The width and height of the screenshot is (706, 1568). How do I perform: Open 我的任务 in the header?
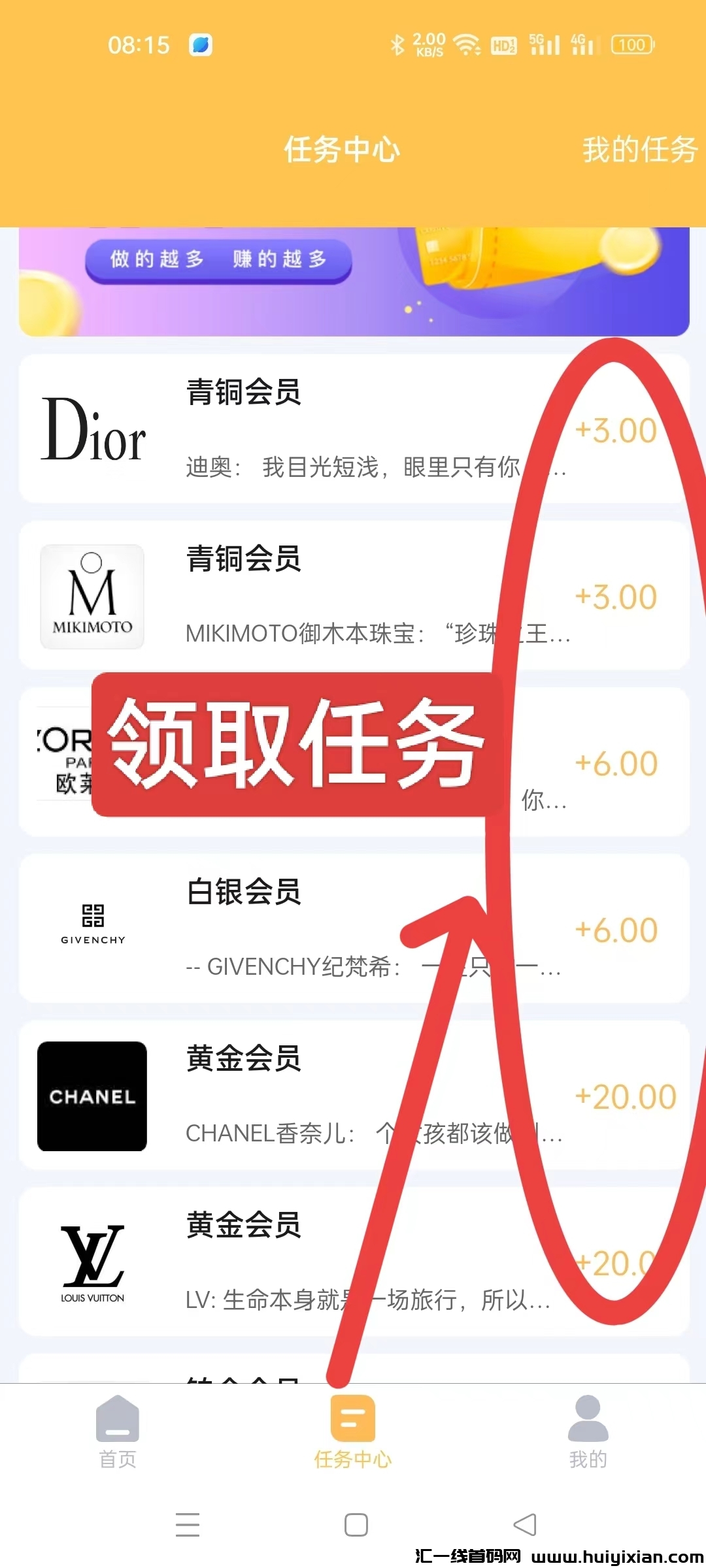[639, 150]
